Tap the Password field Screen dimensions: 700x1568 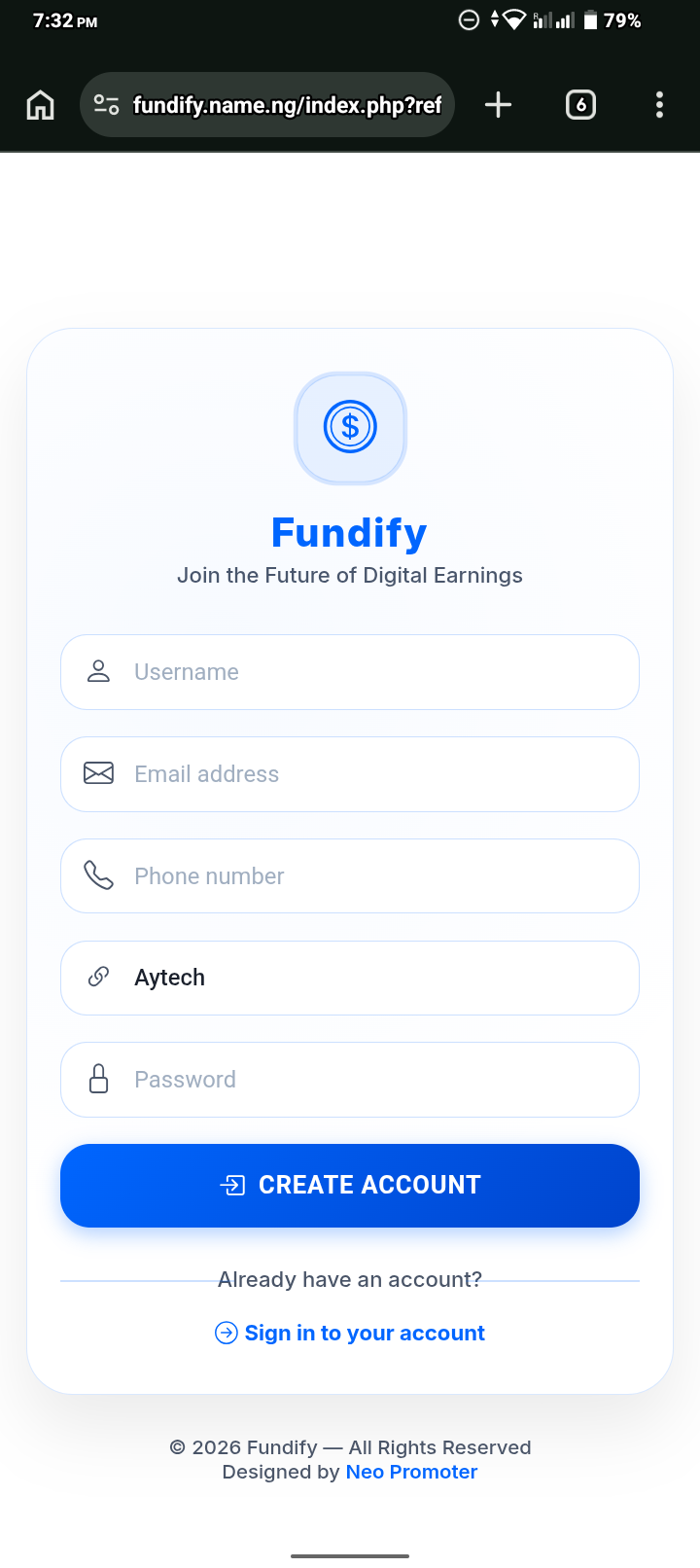pos(350,1080)
